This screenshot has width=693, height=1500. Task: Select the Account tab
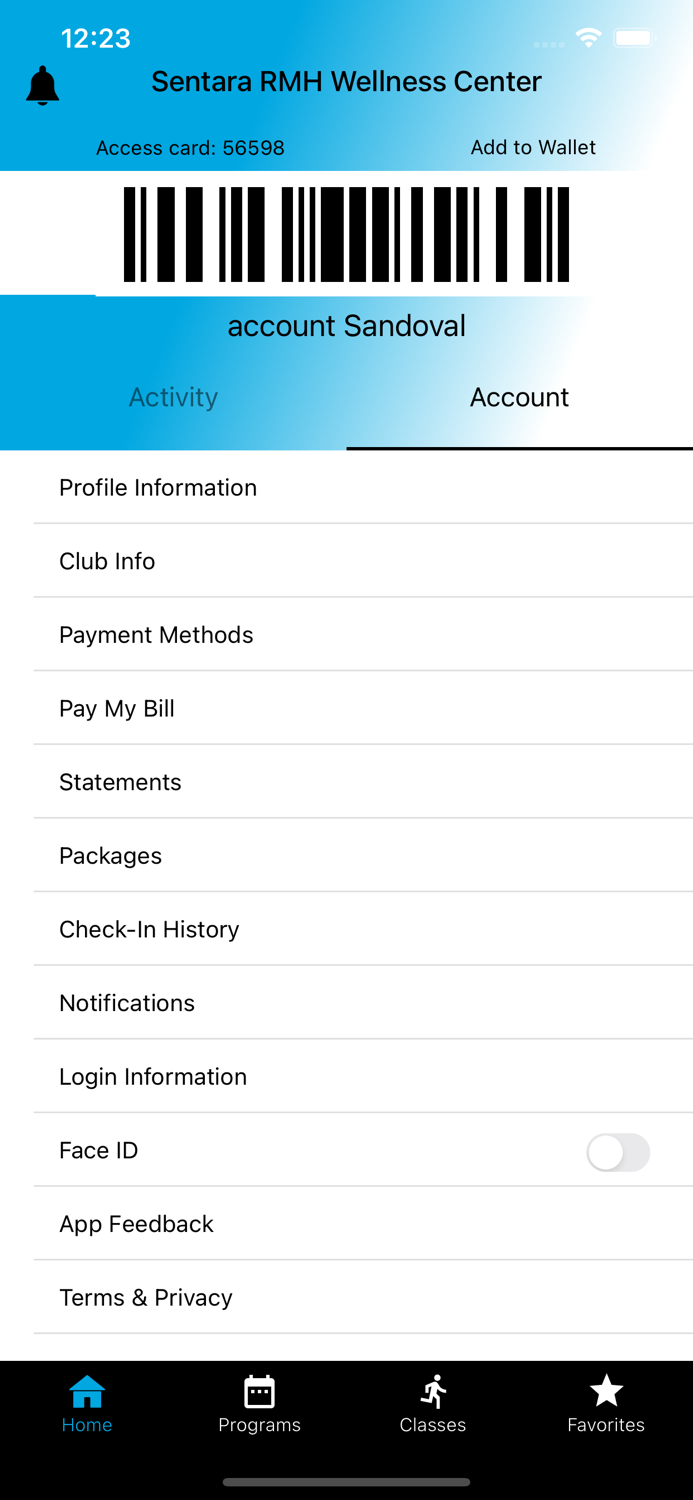519,397
